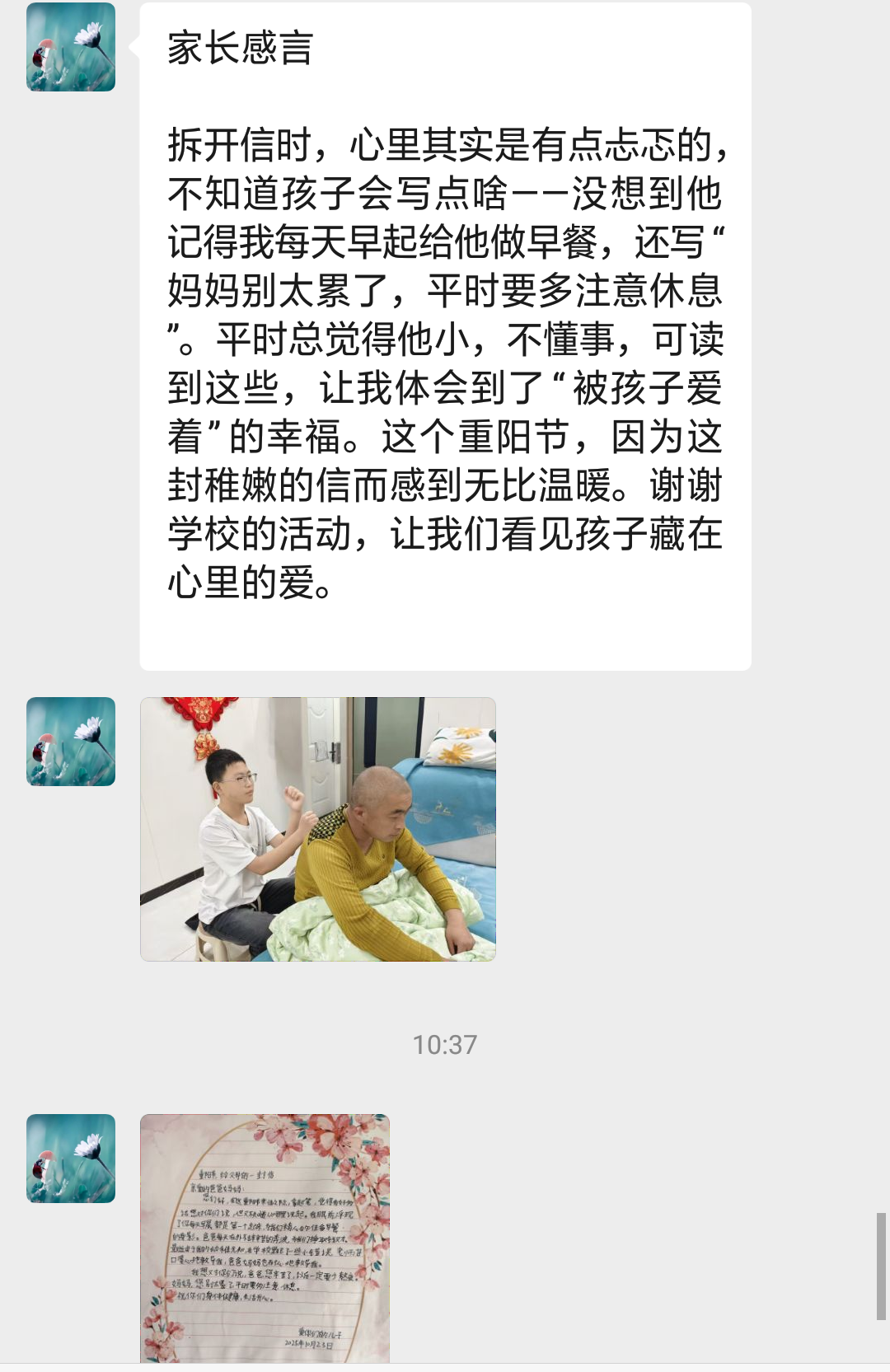Image resolution: width=890 pixels, height=1372 pixels.
Task: Tap sender avatar beside the letter image
Action: (71, 1159)
